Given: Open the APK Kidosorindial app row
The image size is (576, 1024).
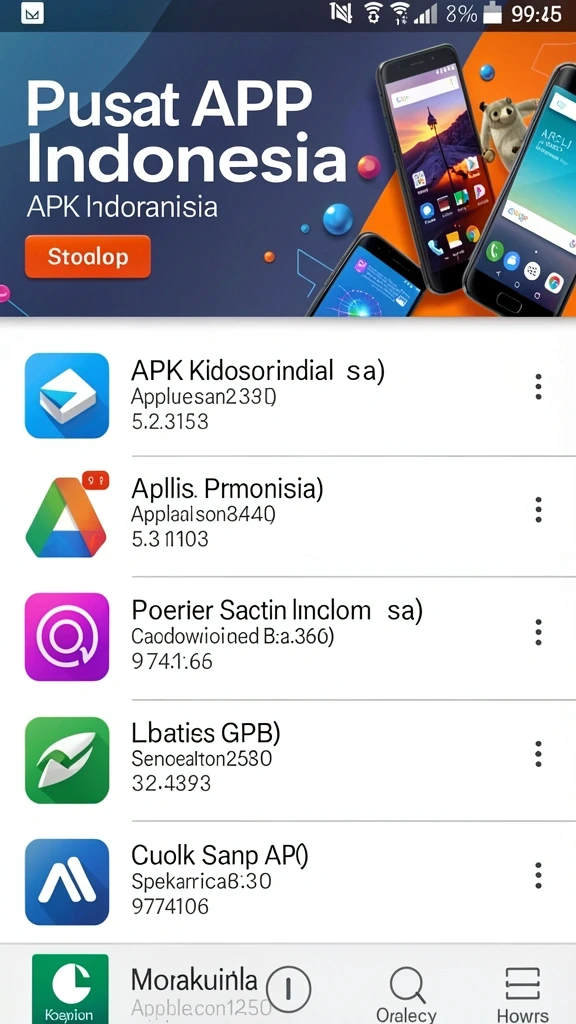Looking at the screenshot, I should (288, 395).
